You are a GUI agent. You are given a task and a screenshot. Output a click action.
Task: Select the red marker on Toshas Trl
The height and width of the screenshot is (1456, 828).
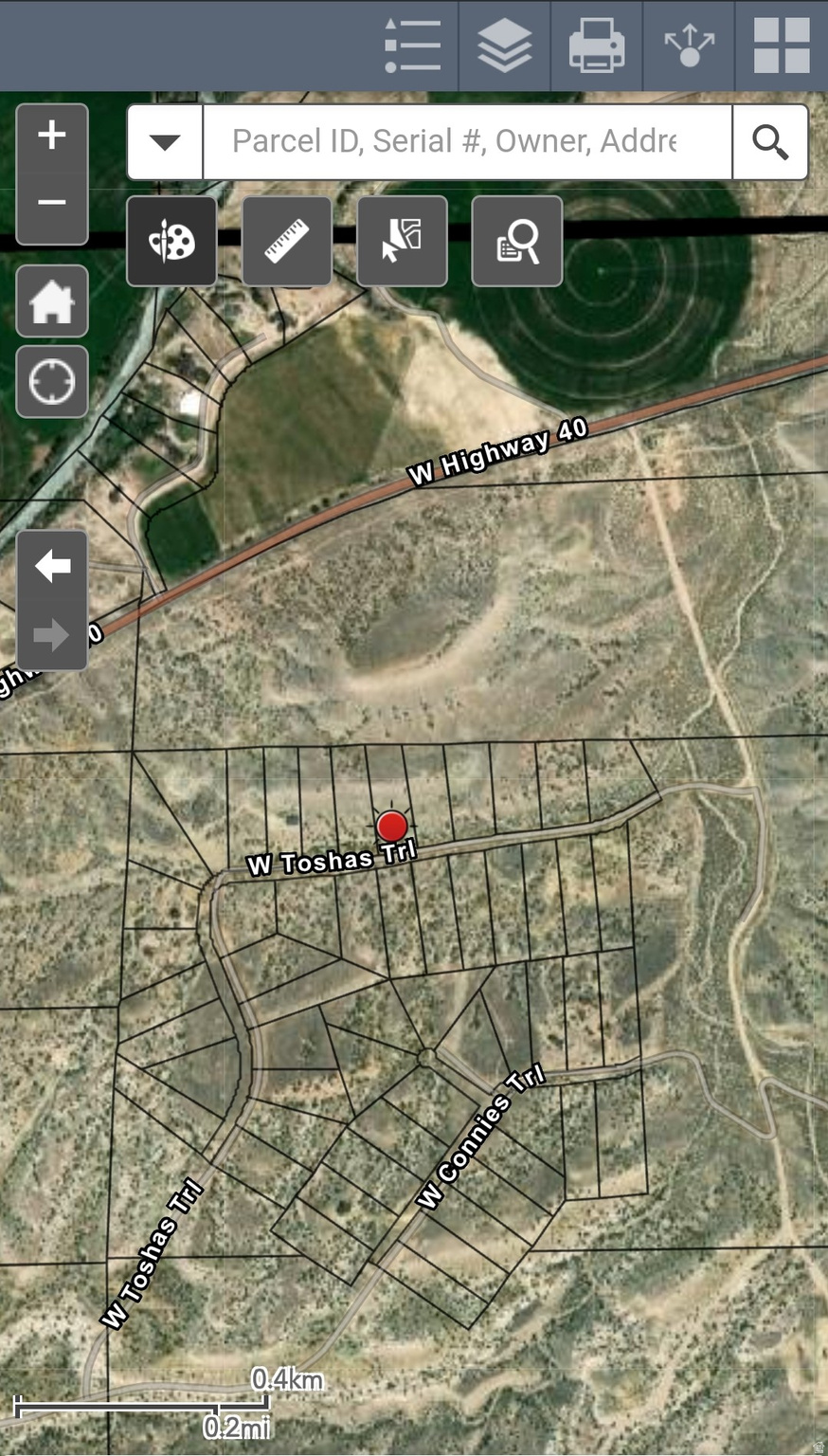392,827
